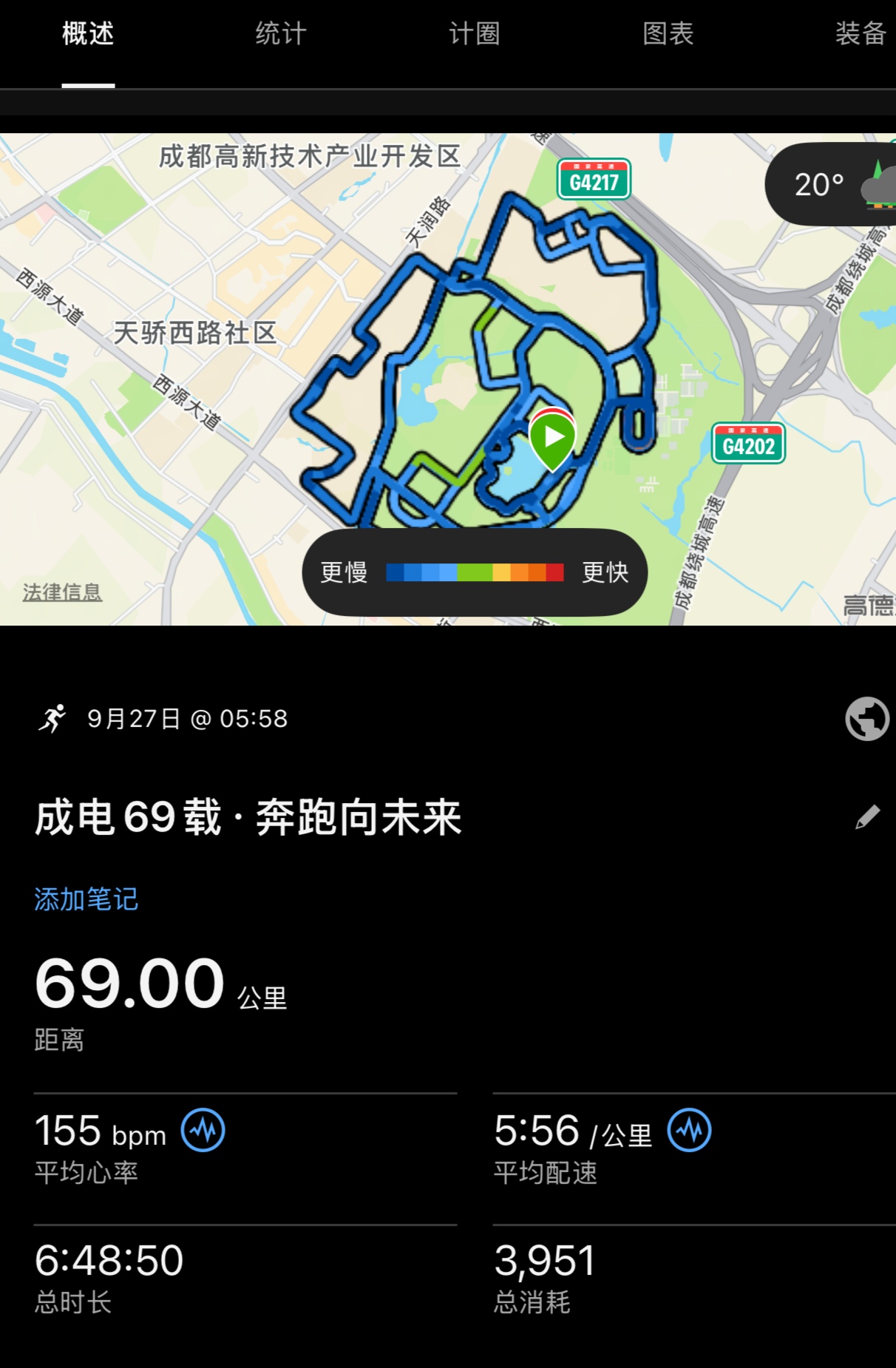The height and width of the screenshot is (1368, 896).
Task: Click the G4202 highway badge on the map
Action: click(x=749, y=445)
